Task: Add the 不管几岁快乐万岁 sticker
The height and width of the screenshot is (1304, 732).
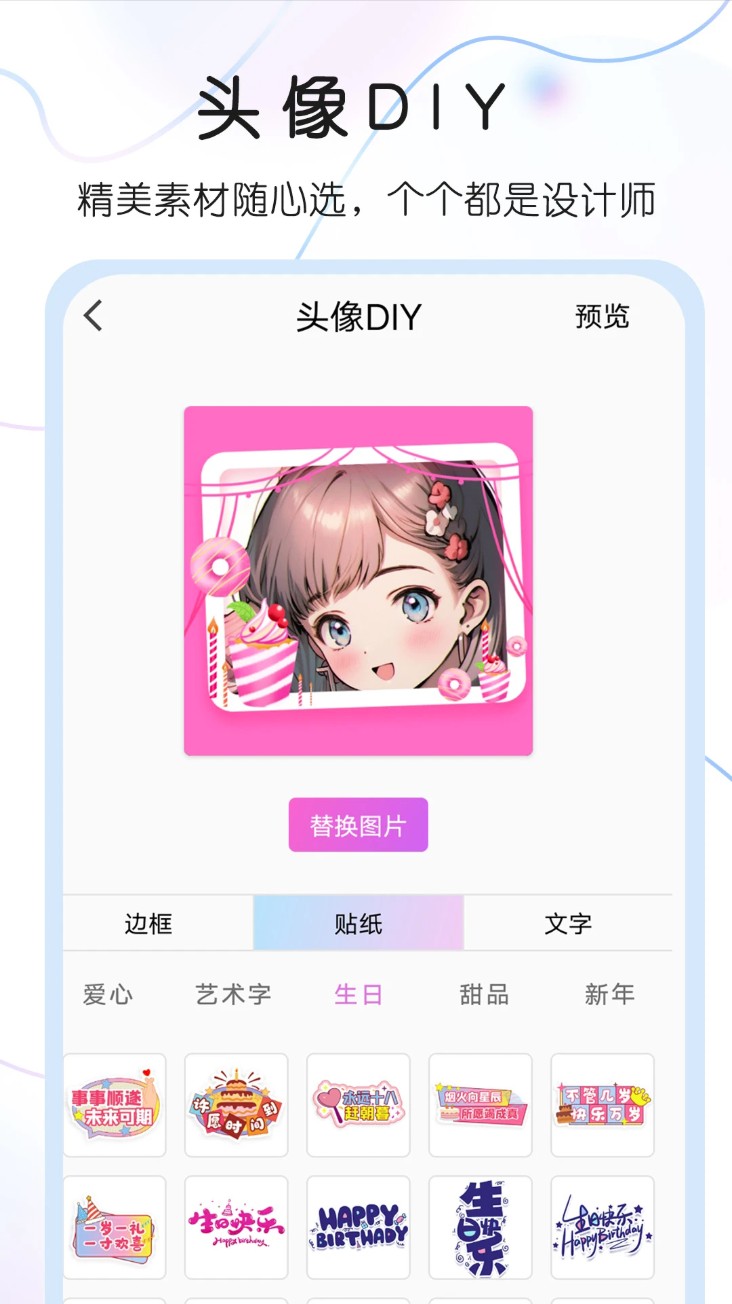Action: (603, 1104)
